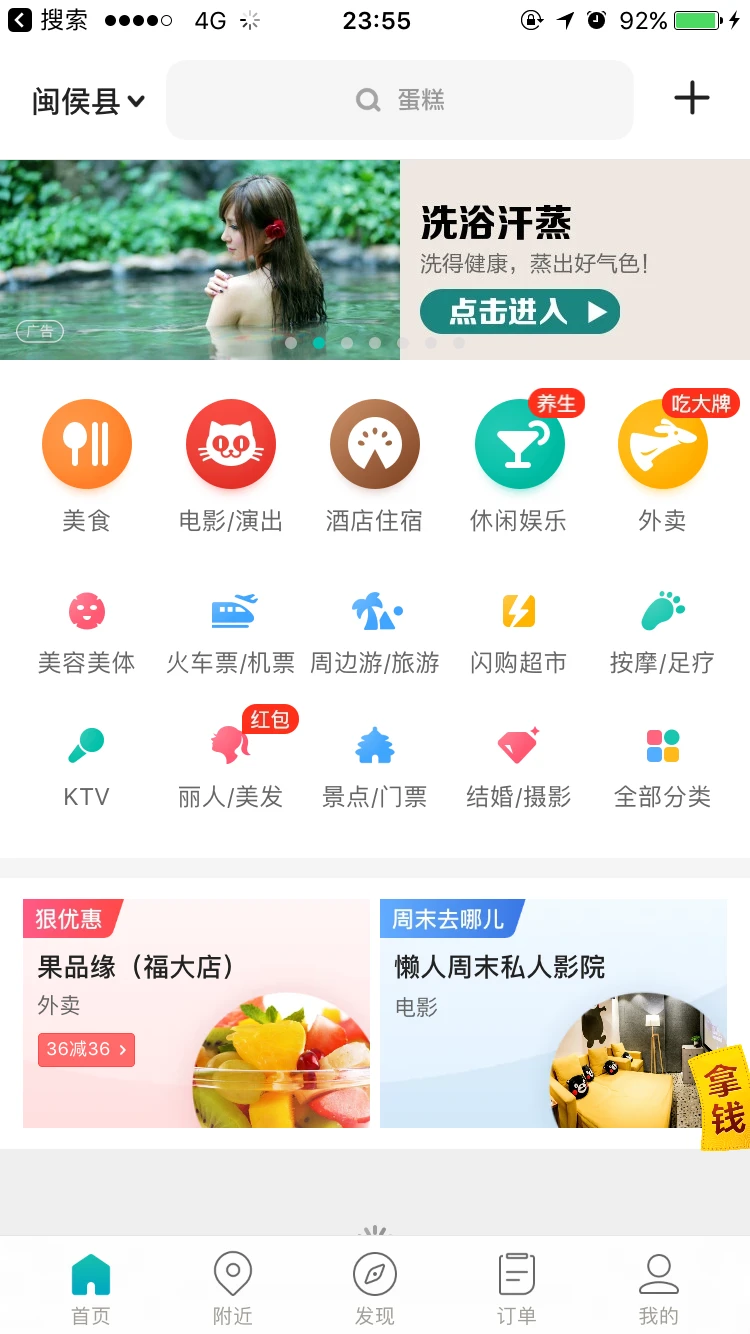Open the plus menu icon

[x=691, y=98]
